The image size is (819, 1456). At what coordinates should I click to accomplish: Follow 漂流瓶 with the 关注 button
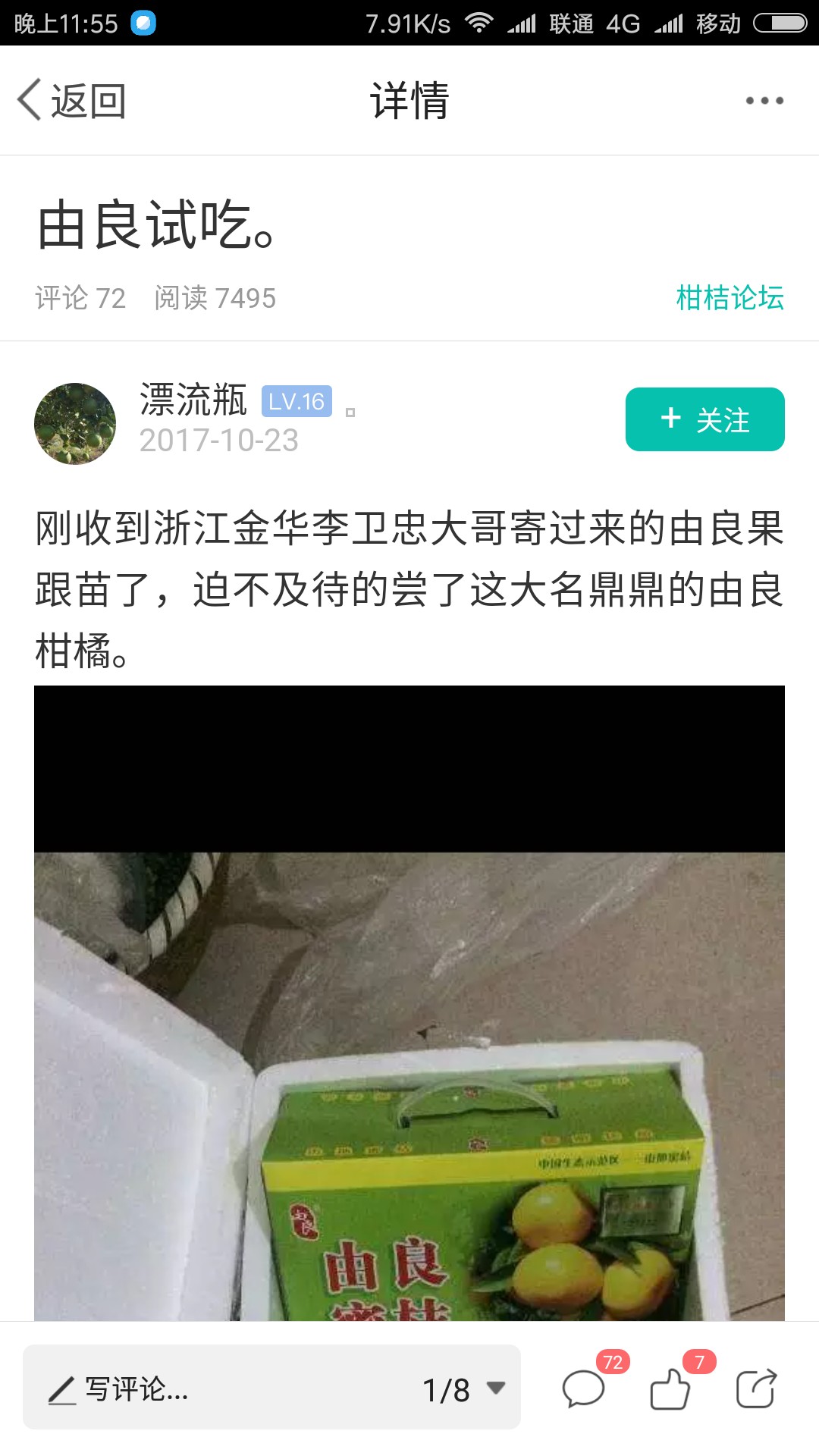coord(704,419)
